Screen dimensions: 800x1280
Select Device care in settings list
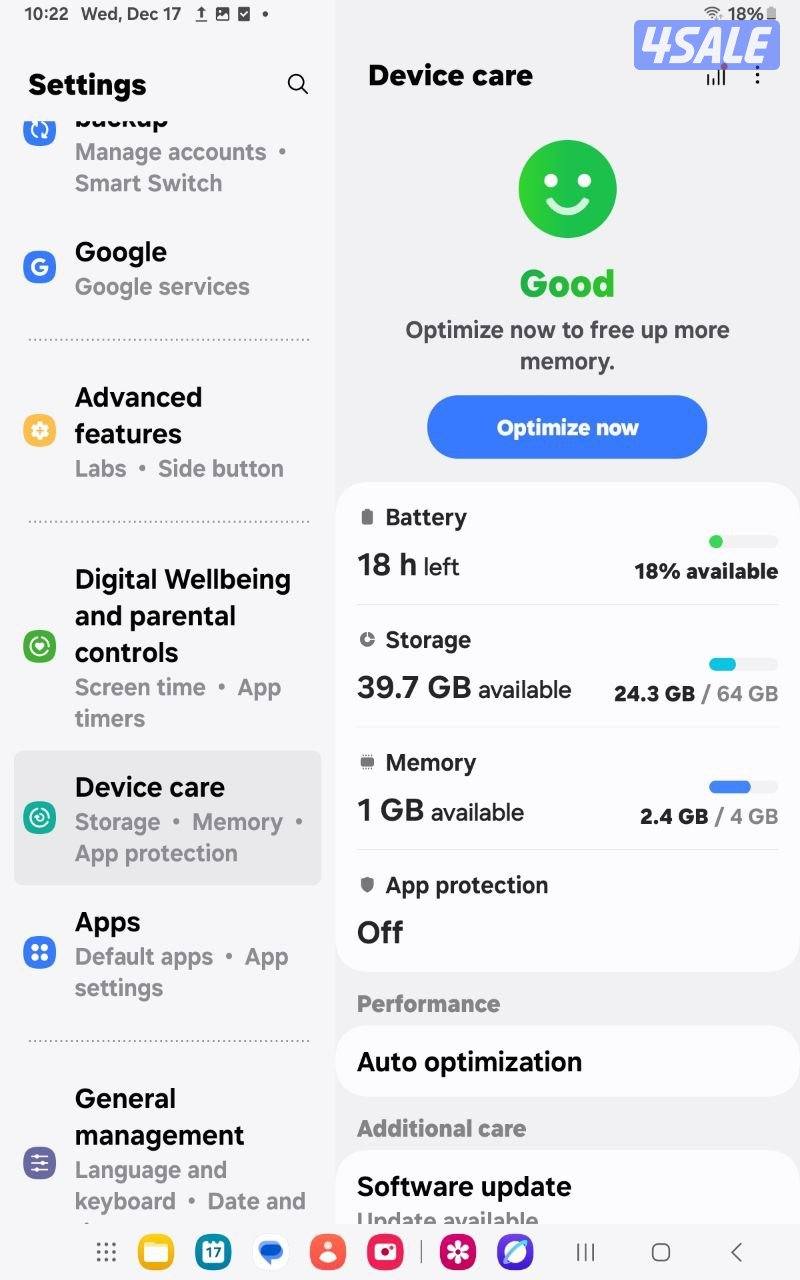[x=165, y=818]
